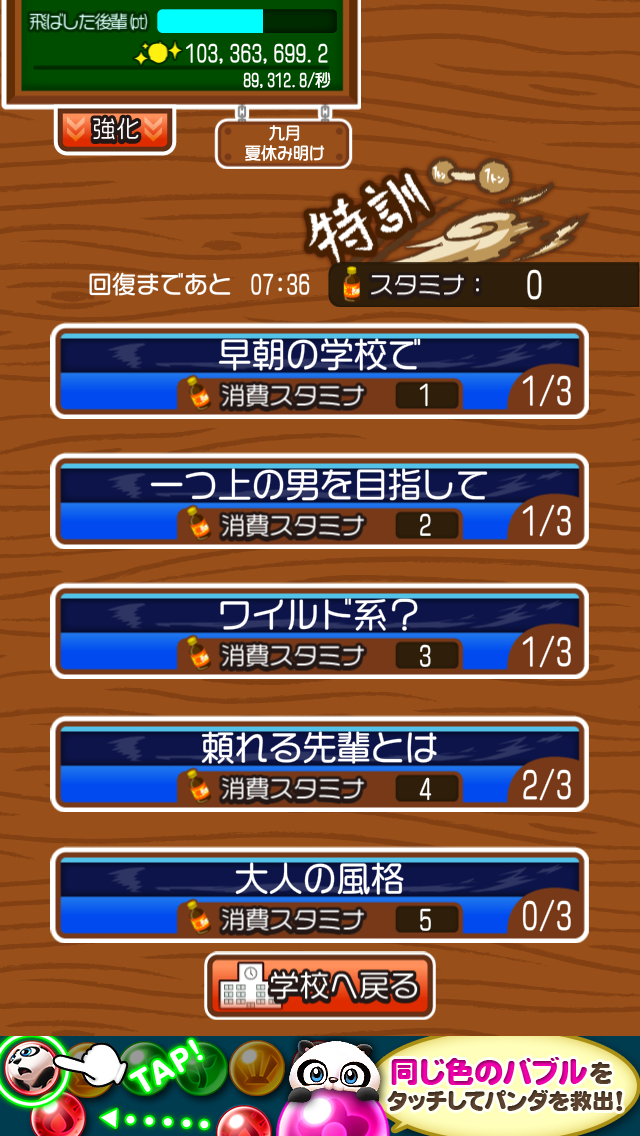Open training 頼れる先輩とは

319,764
